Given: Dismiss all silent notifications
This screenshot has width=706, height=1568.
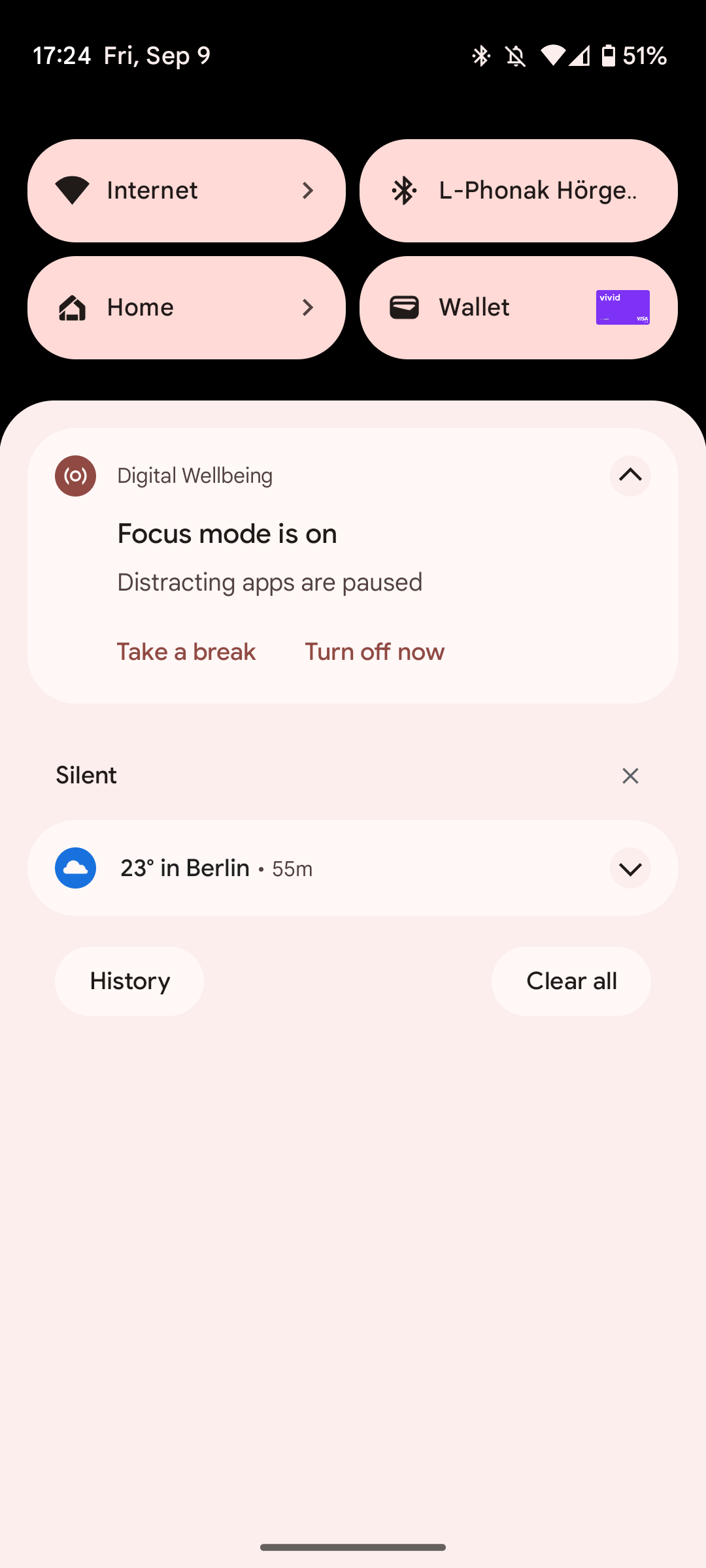Looking at the screenshot, I should coord(630,776).
